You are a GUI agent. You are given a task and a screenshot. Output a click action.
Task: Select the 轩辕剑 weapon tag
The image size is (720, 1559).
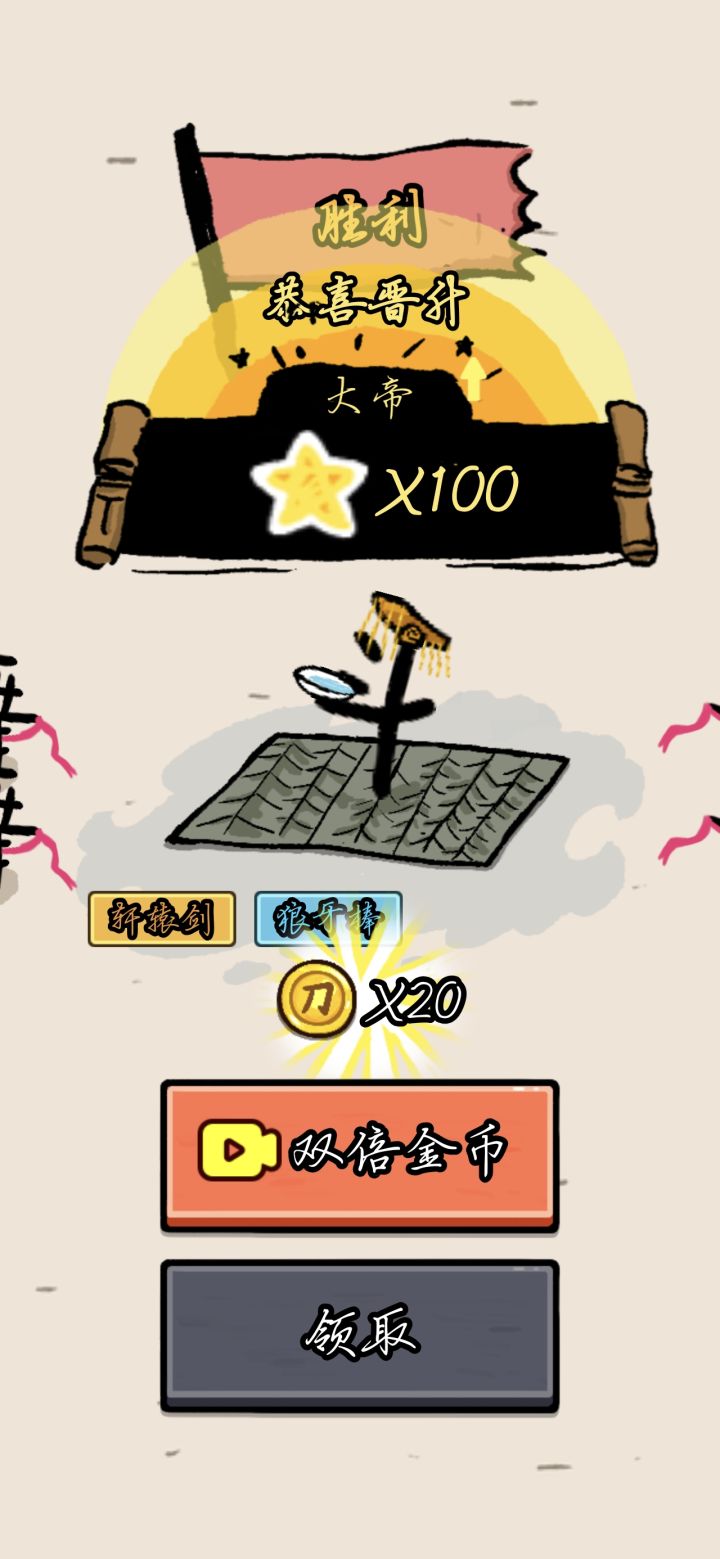(162, 919)
